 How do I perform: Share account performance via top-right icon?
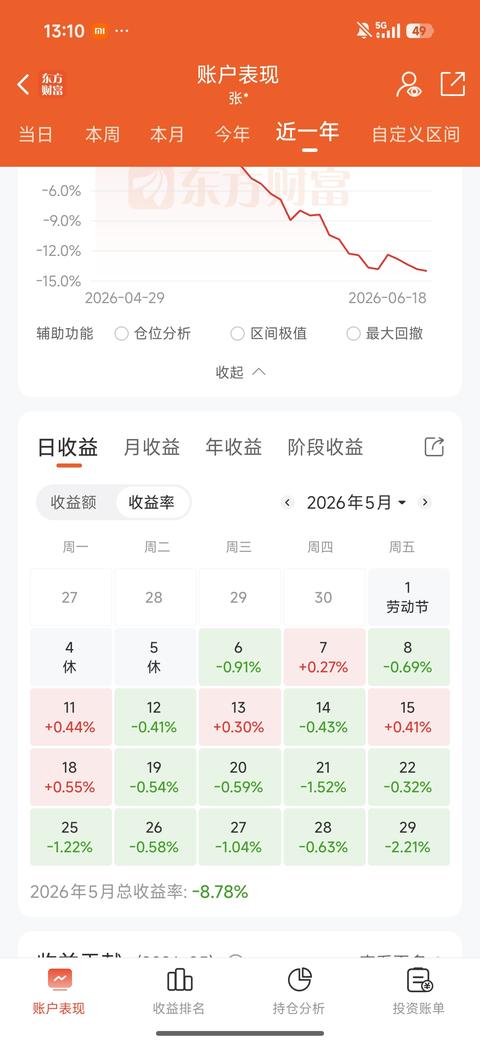pos(453,84)
